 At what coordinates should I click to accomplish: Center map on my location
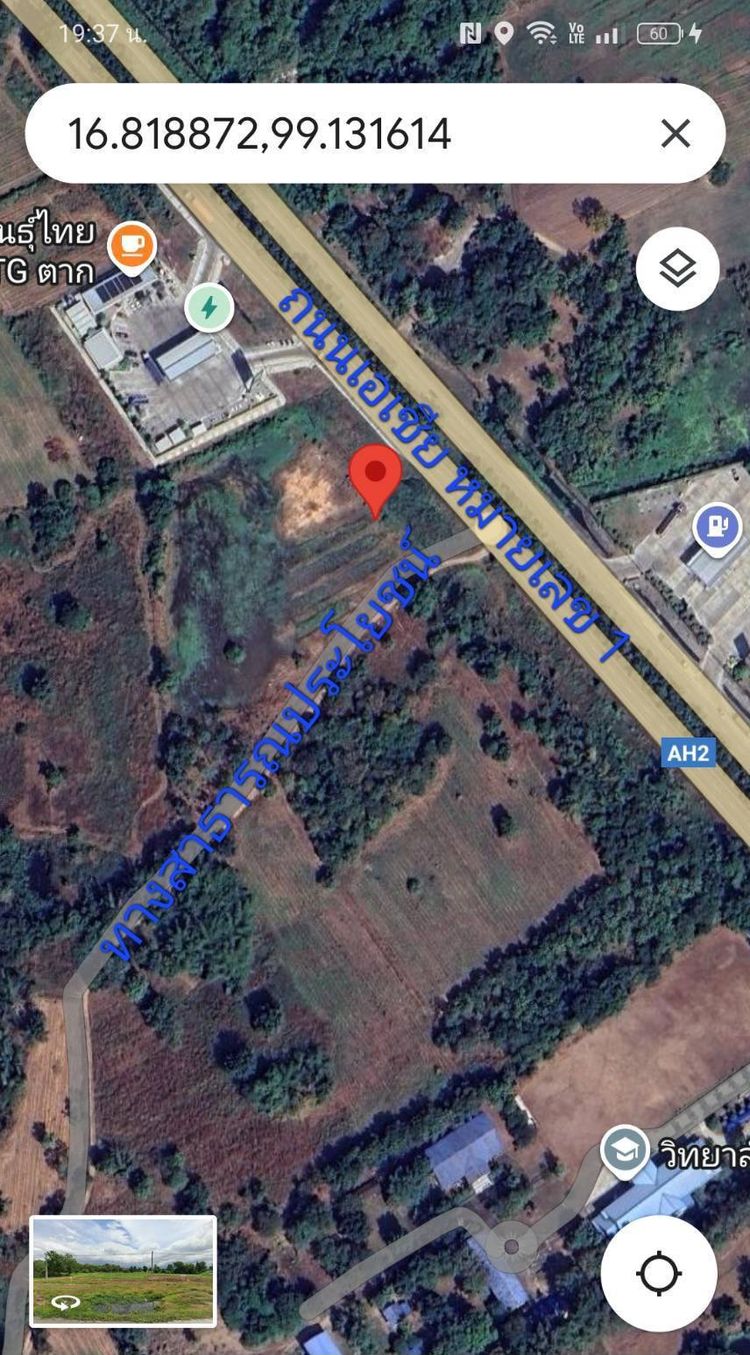(659, 1273)
